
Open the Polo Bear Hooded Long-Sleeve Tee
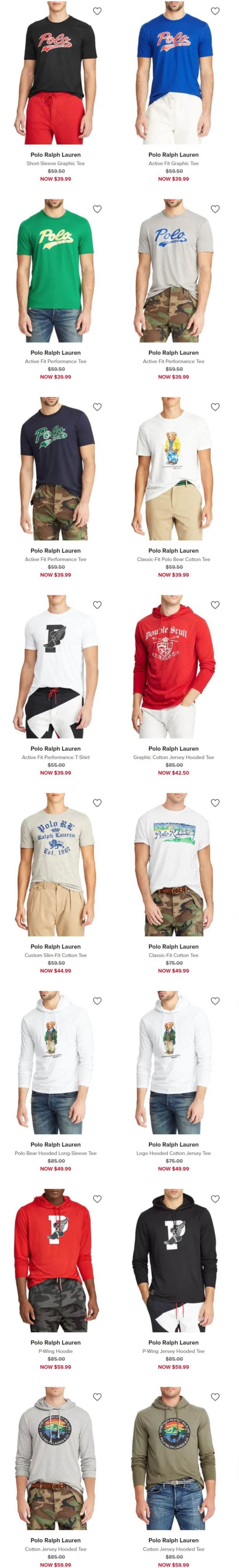pos(55,1062)
